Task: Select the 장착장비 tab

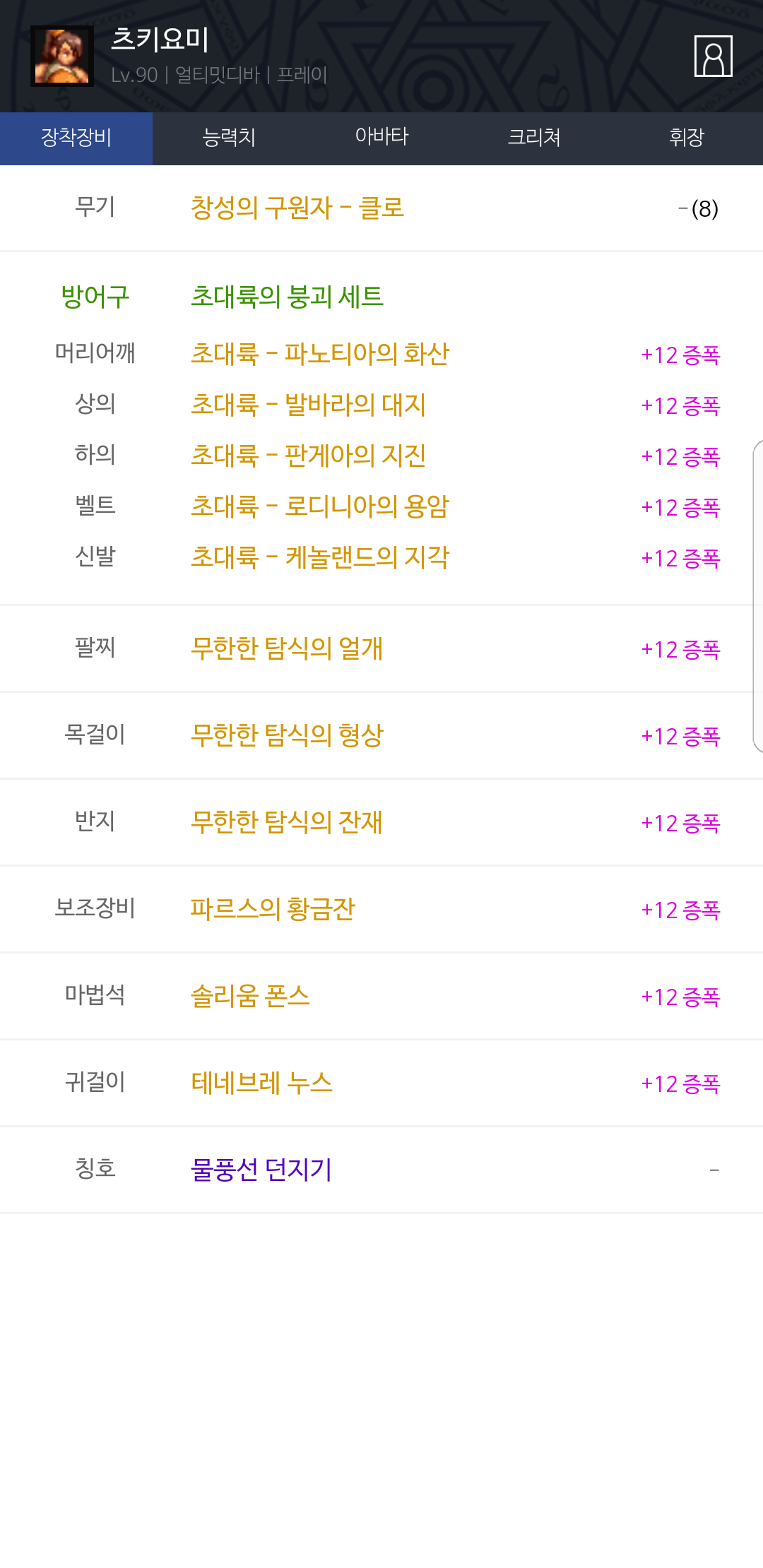Action: [x=76, y=138]
